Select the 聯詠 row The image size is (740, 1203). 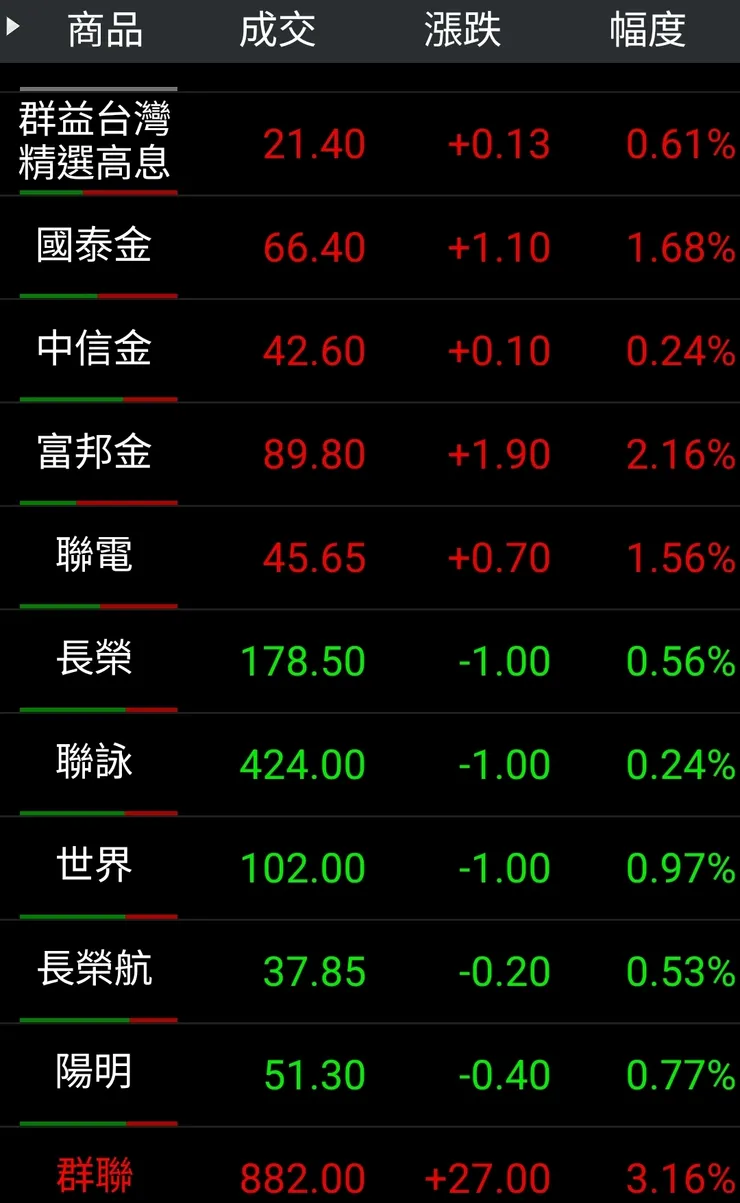pyautogui.click(x=94, y=765)
